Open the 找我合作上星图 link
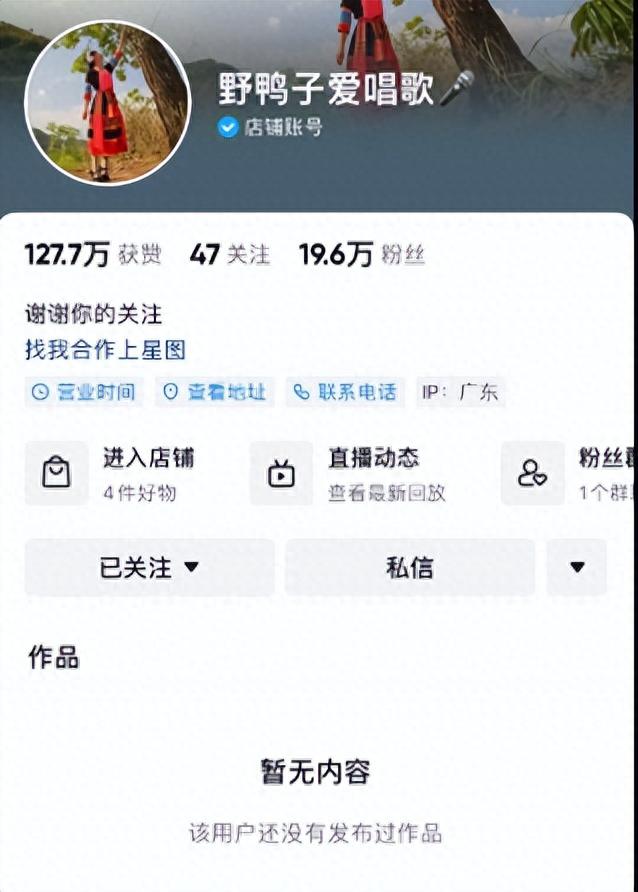The height and width of the screenshot is (892, 638). tap(105, 350)
